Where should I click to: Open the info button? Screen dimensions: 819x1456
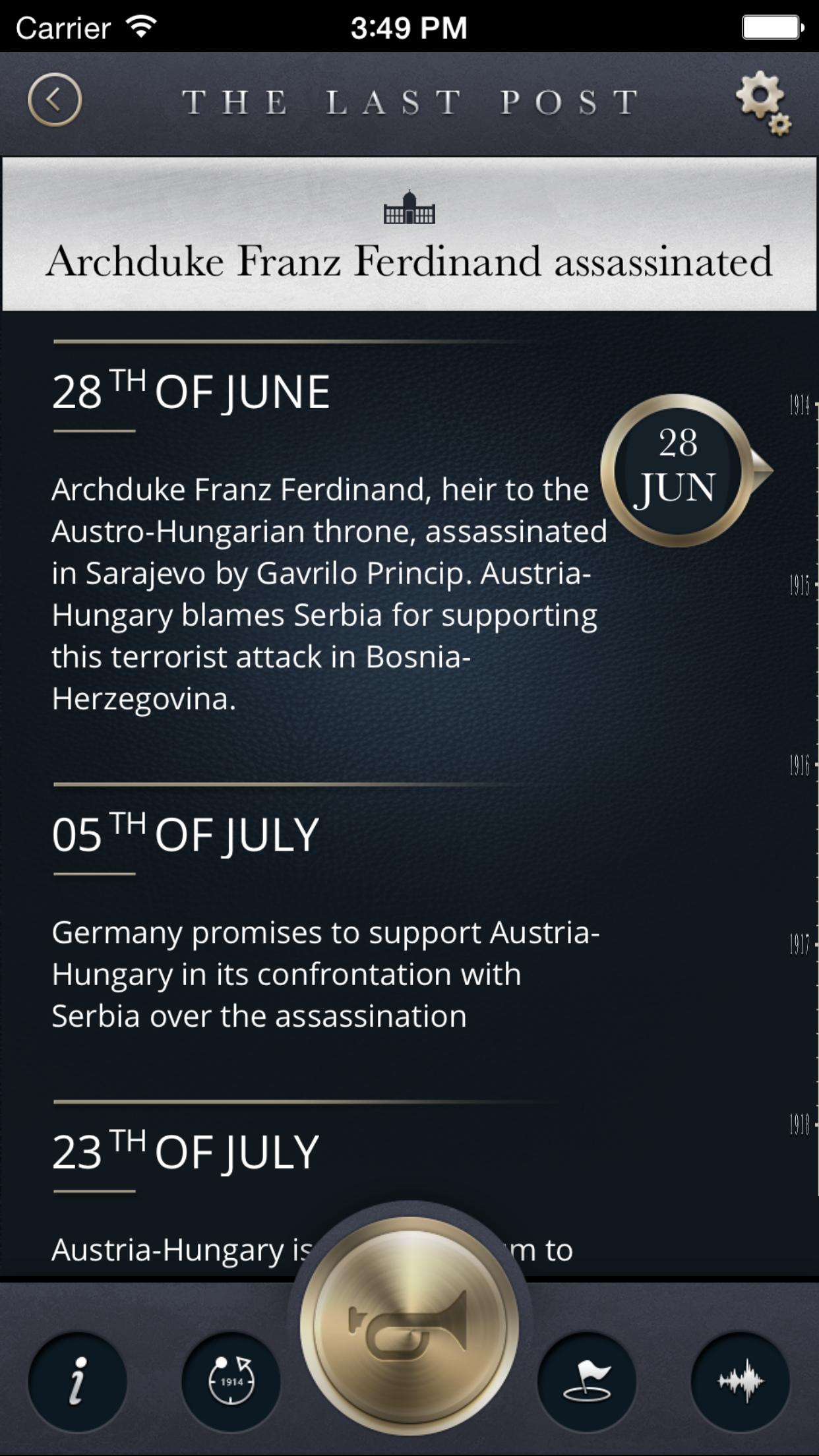(77, 1381)
